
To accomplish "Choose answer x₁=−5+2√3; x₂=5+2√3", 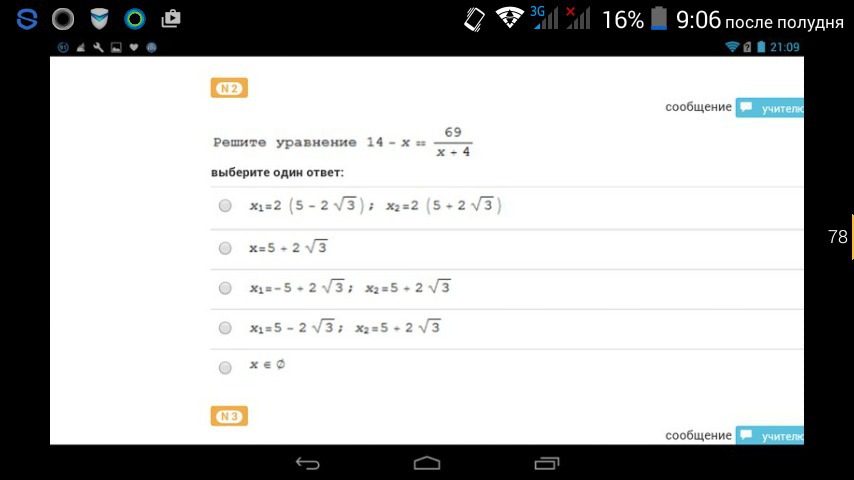I will point(225,288).
